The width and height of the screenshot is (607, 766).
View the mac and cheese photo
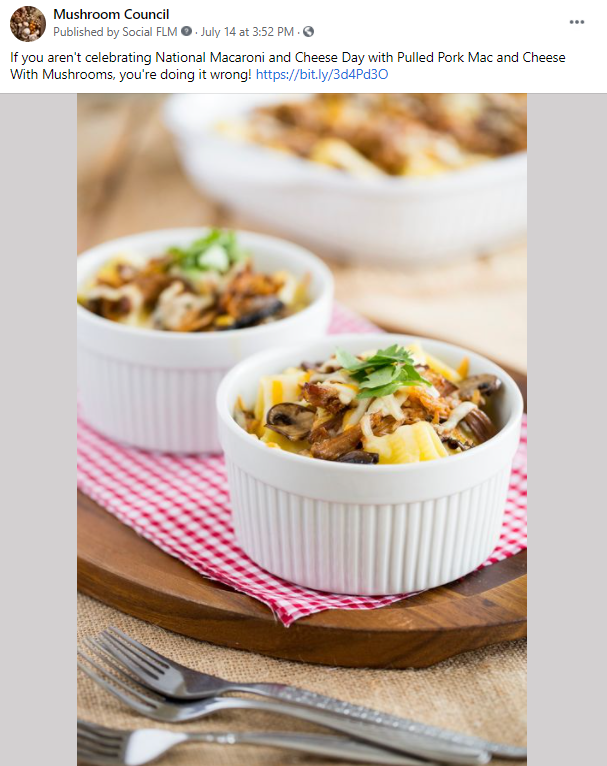[302, 430]
